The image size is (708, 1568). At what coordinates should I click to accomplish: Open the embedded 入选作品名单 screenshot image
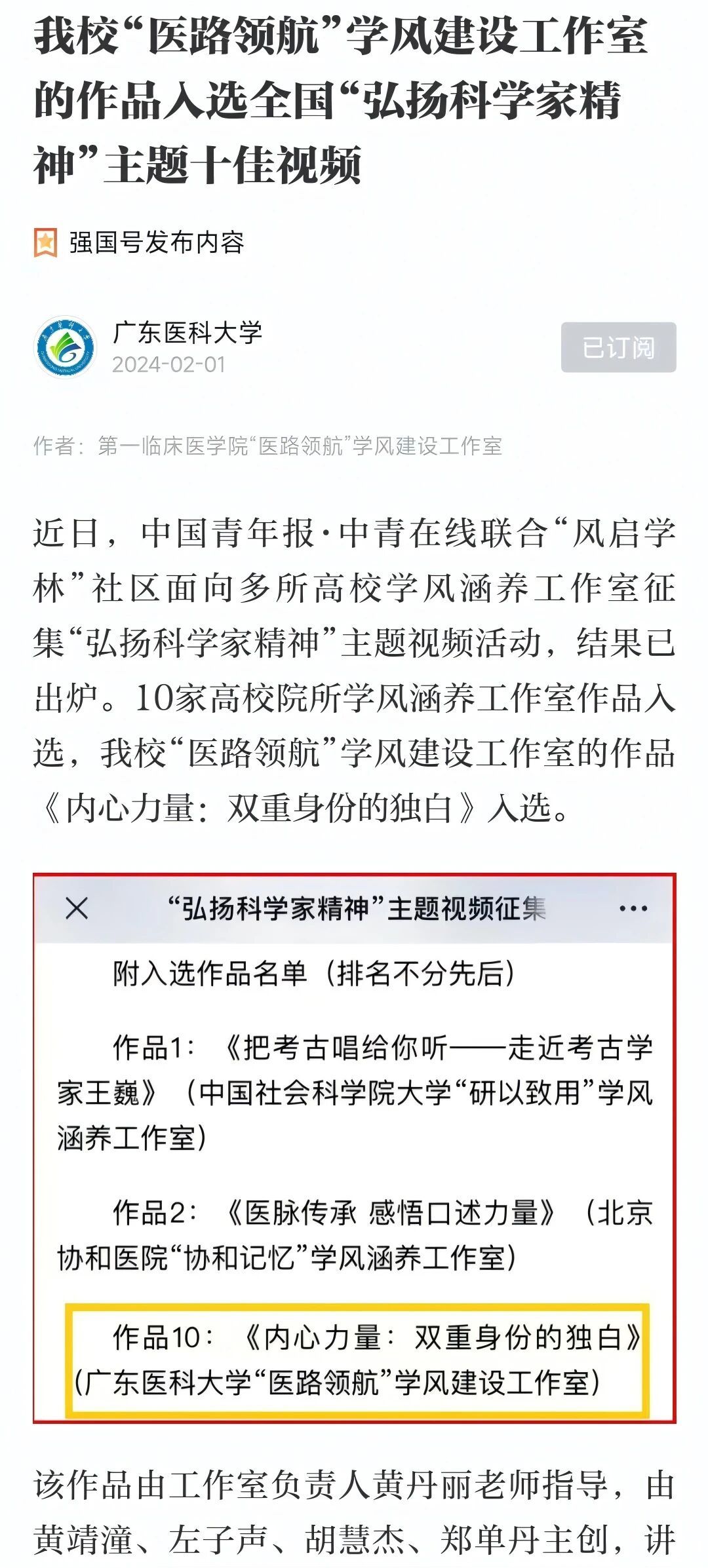tap(354, 1147)
